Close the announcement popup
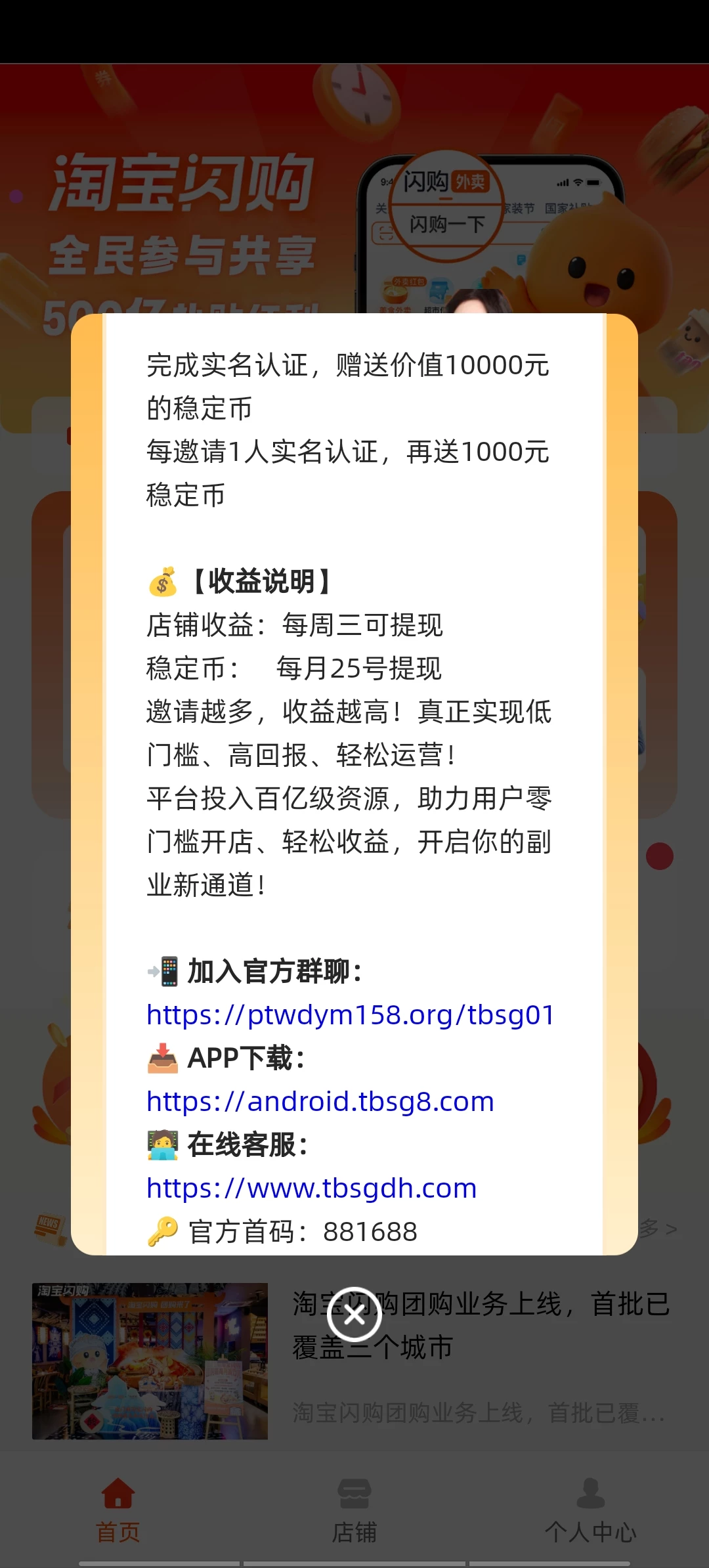This screenshot has width=709, height=1568. [354, 1315]
